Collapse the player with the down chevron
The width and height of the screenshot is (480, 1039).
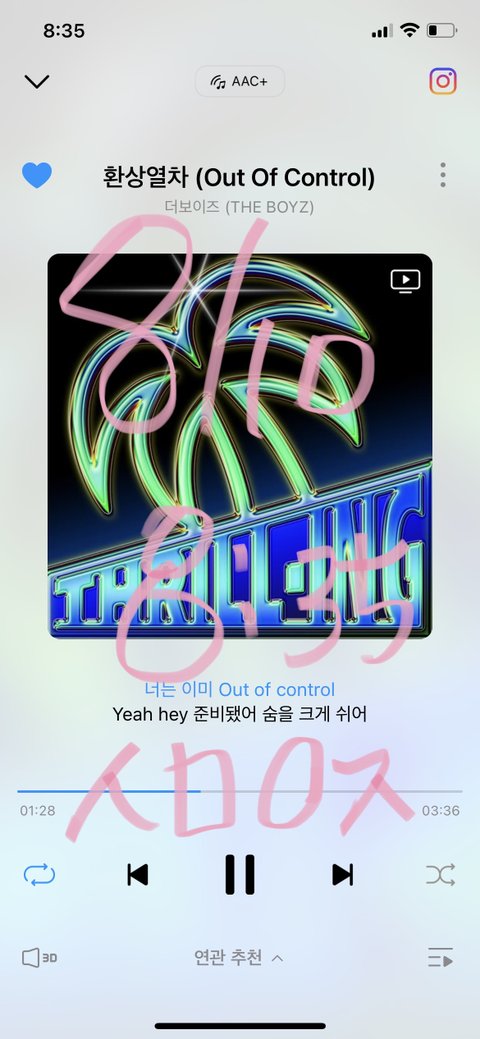(x=36, y=82)
